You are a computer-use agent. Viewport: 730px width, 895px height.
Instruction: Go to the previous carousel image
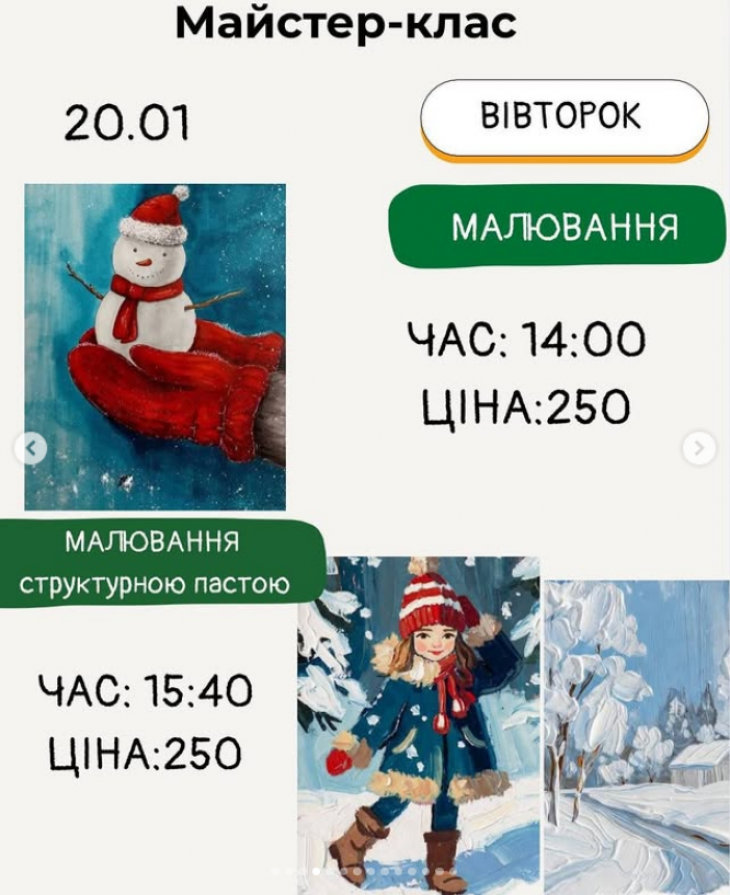coord(31,448)
